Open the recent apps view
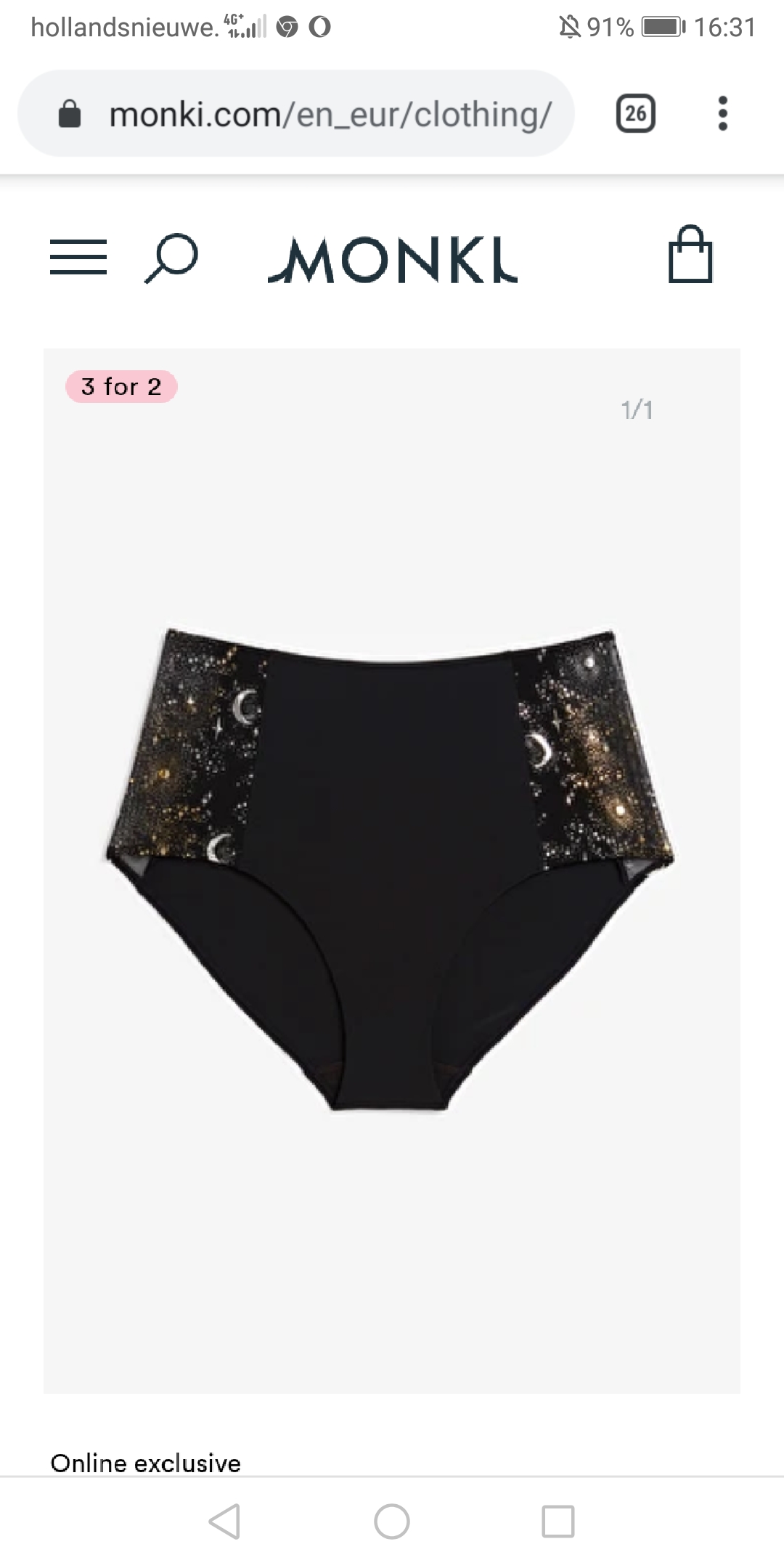The height and width of the screenshot is (1568, 784). [x=558, y=1522]
